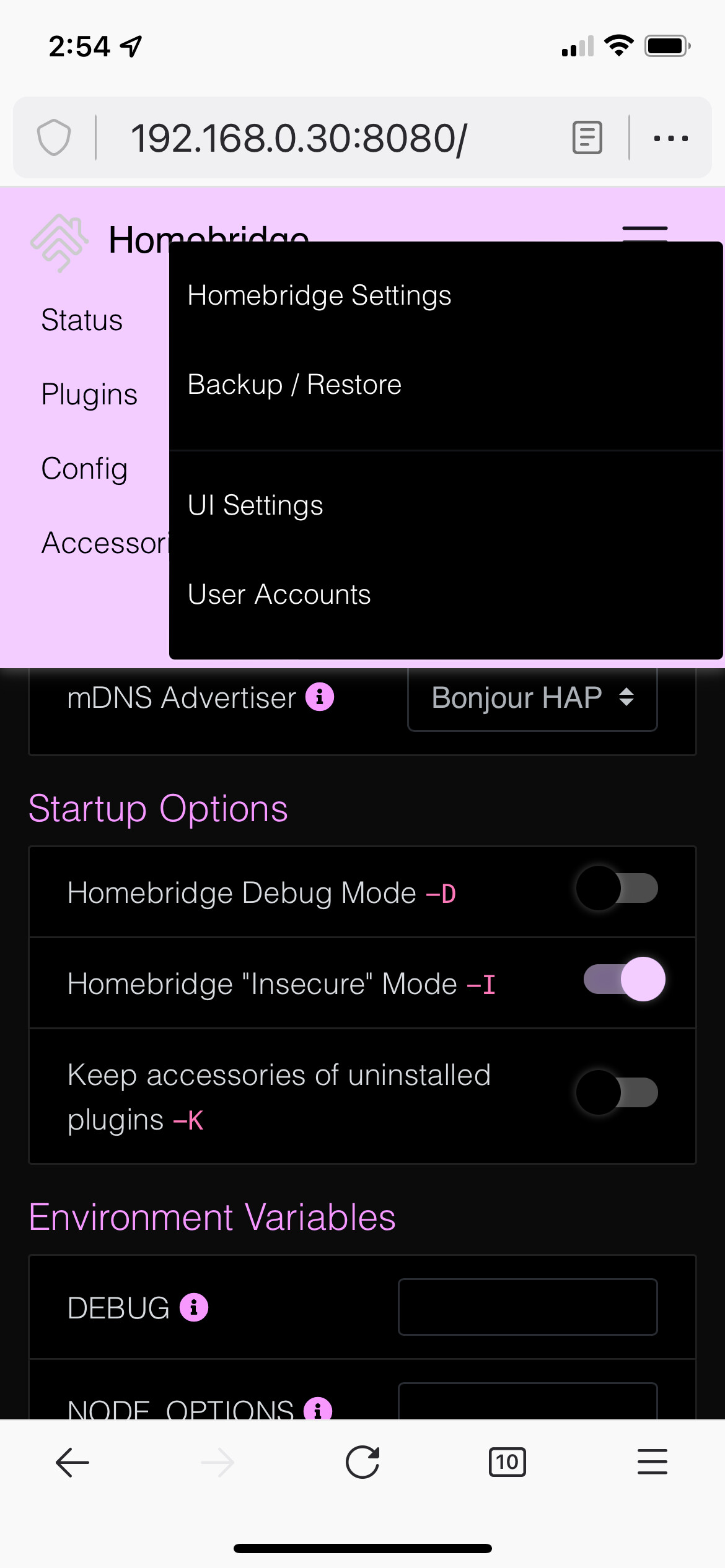Show info about DEBUG variable

pyautogui.click(x=194, y=1307)
